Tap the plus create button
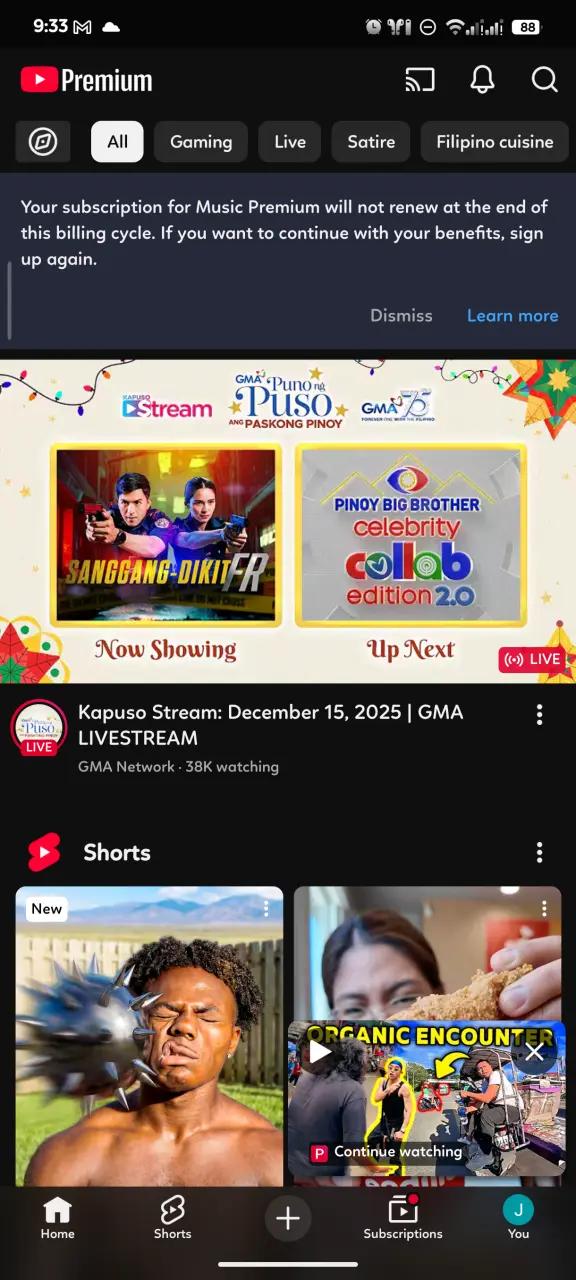This screenshot has width=576, height=1280. 288,1217
